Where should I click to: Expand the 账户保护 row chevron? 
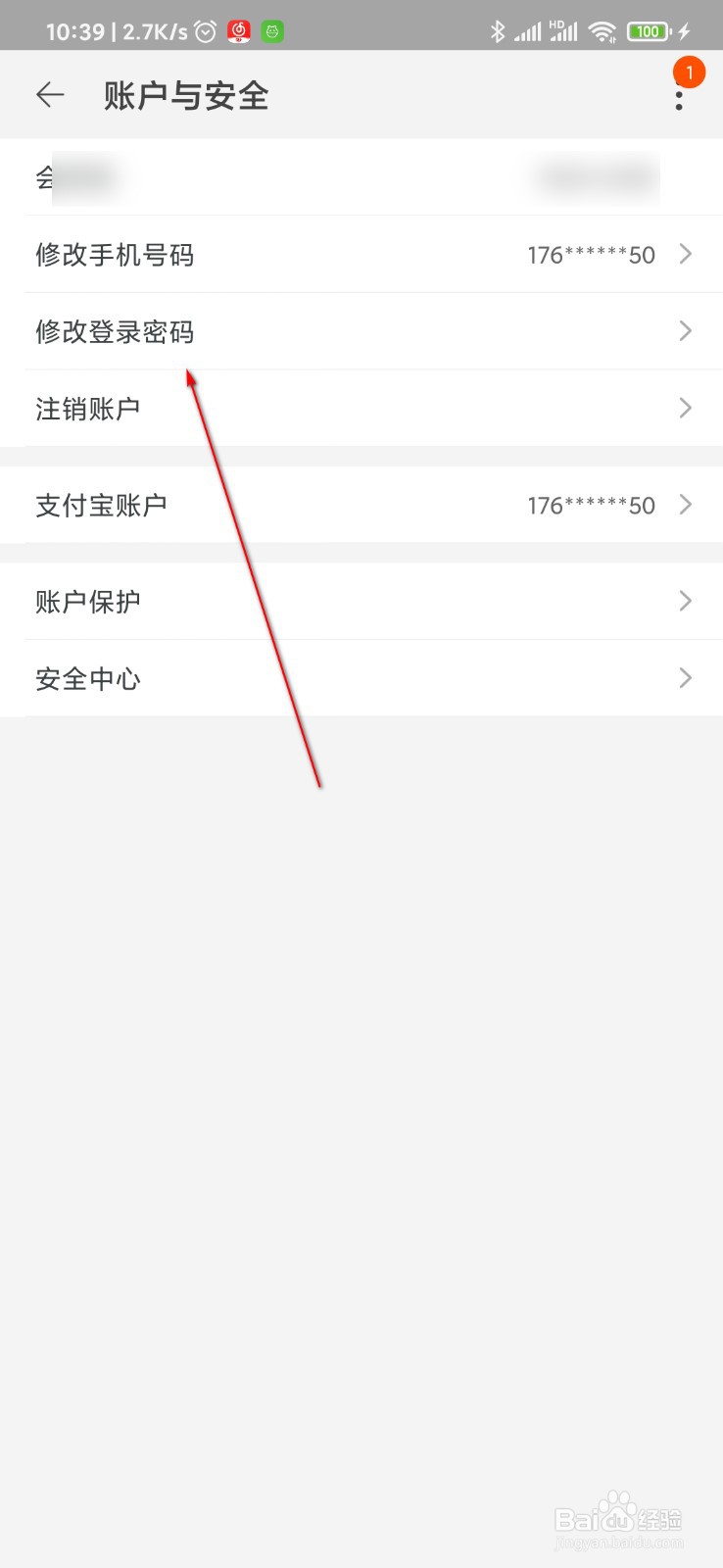coord(685,601)
